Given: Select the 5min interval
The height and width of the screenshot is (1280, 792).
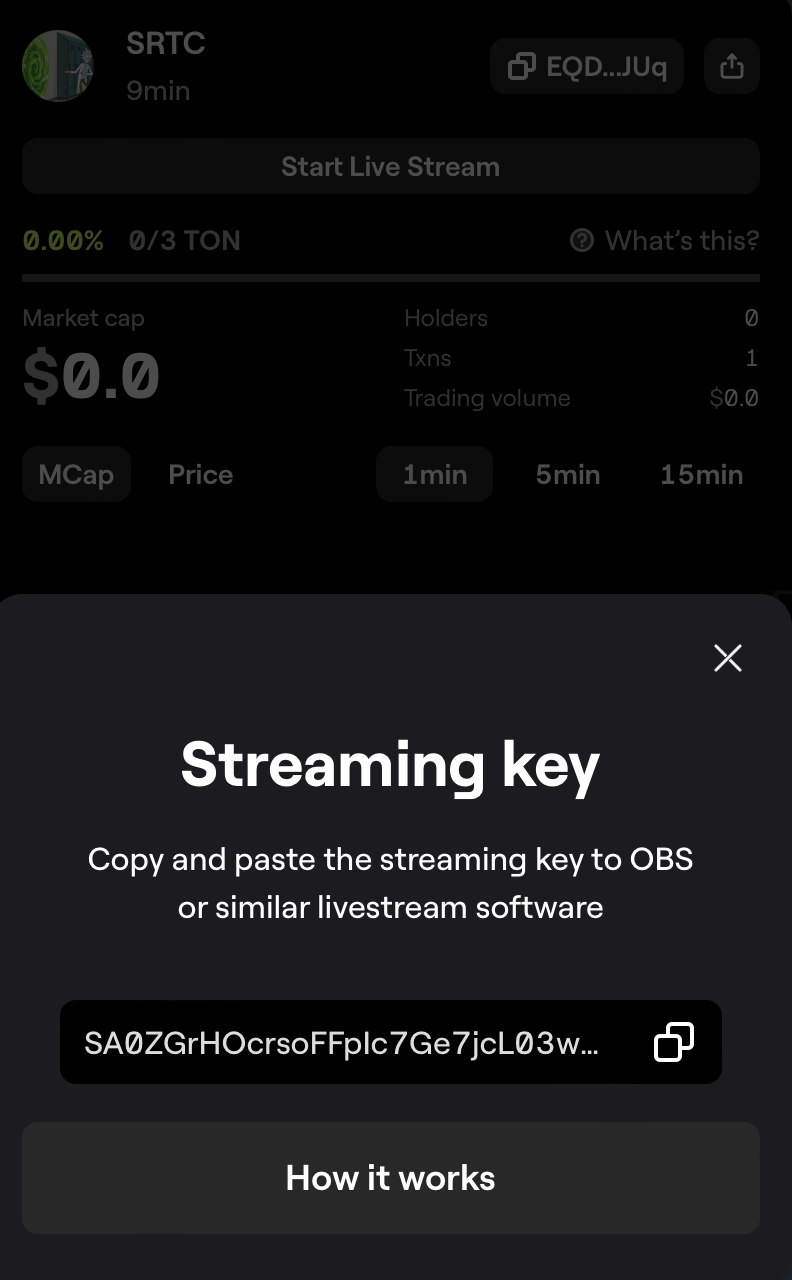Looking at the screenshot, I should (x=568, y=474).
